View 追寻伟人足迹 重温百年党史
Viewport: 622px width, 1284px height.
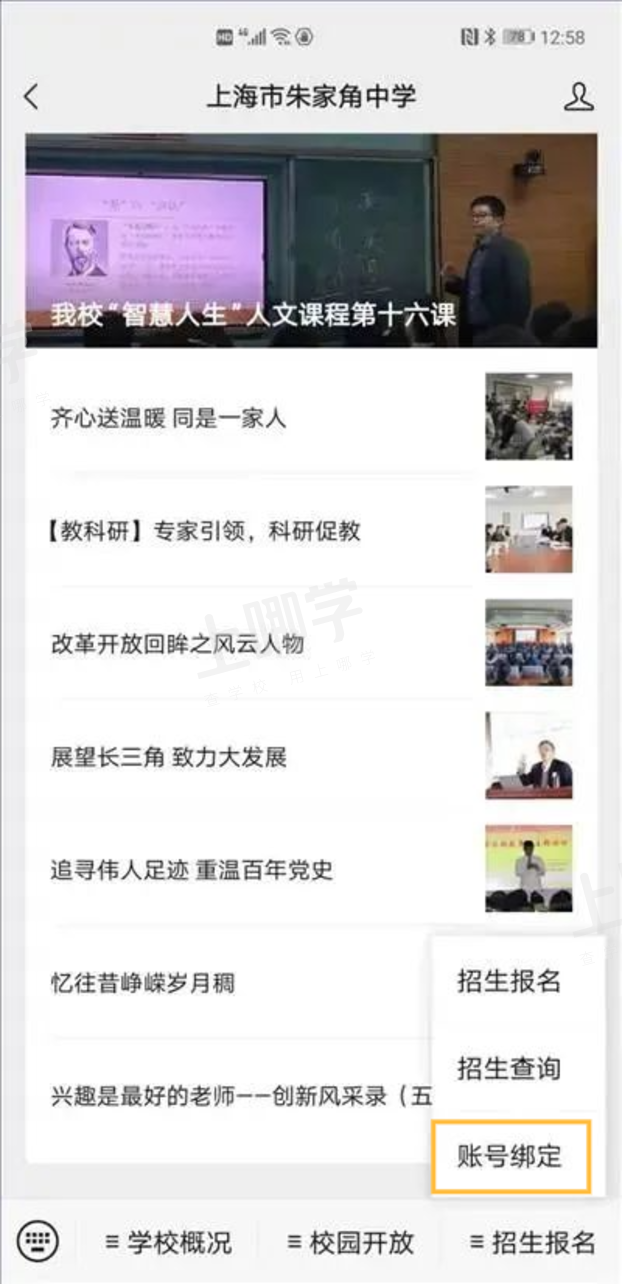[x=311, y=869]
